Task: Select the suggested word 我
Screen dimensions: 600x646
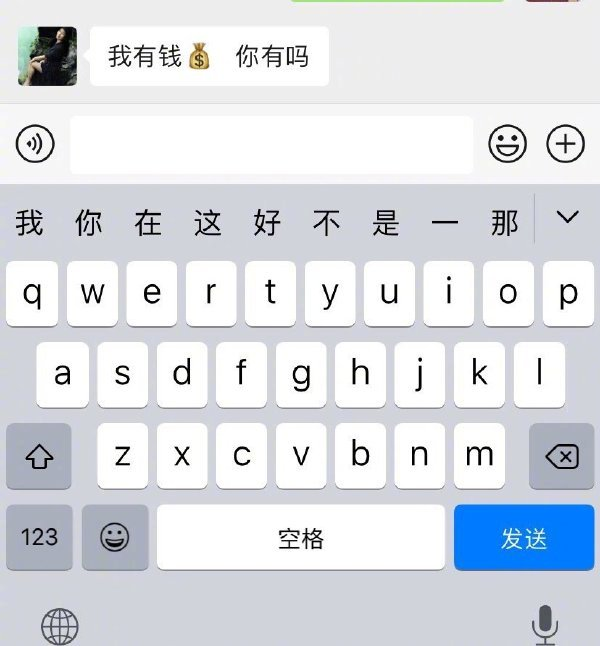Action: [x=30, y=223]
